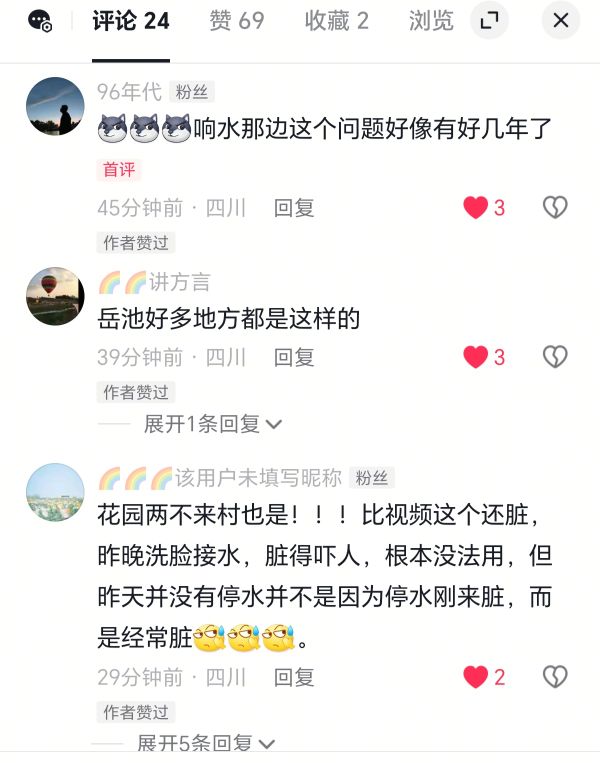Viewport: 600px width, 763px height.
Task: Switch to the 收藏 2 tab
Action: pos(336,21)
